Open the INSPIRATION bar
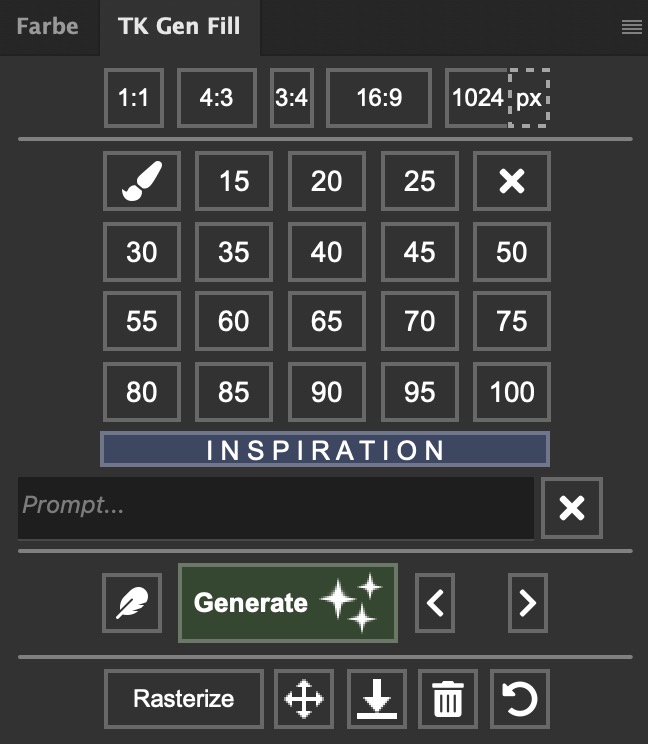Viewport: 648px width, 744px height. coord(325,449)
